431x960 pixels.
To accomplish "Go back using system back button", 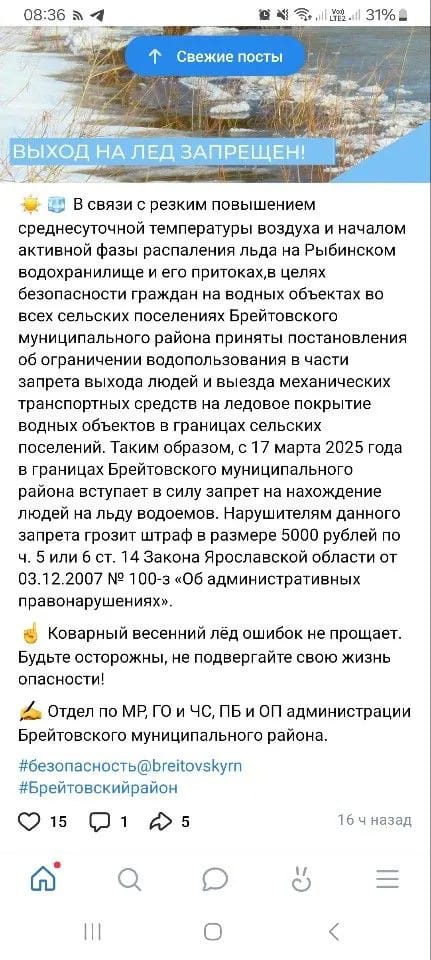I will coord(334,932).
